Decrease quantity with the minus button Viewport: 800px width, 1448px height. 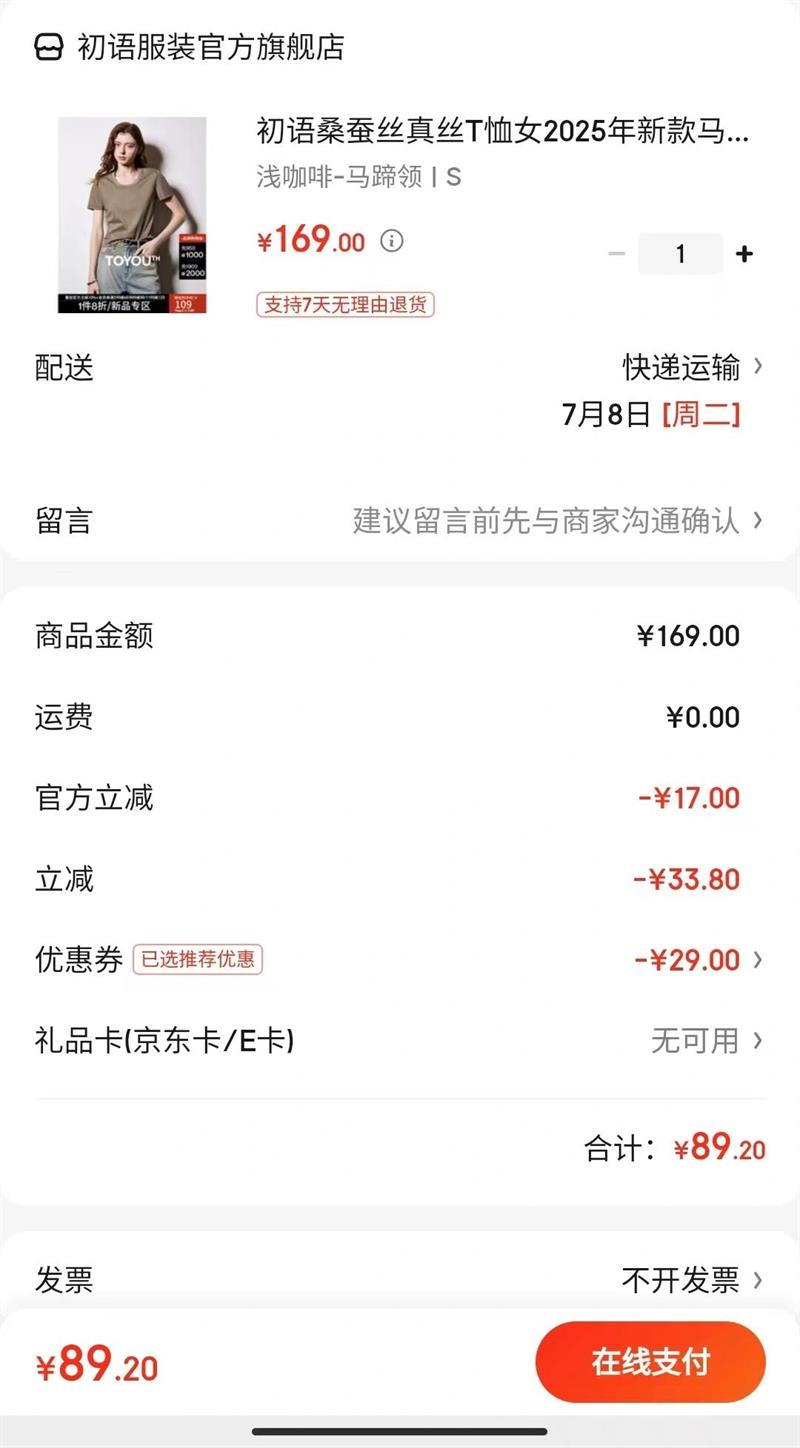[x=617, y=254]
